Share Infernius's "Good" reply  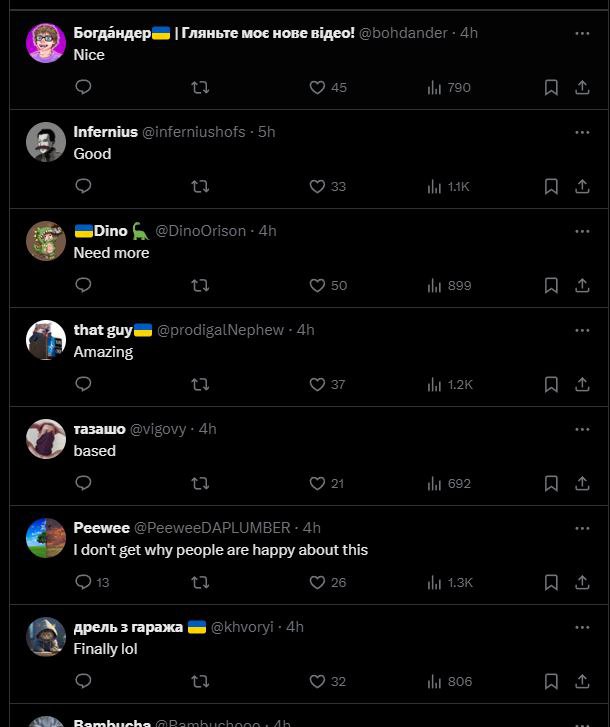click(582, 187)
